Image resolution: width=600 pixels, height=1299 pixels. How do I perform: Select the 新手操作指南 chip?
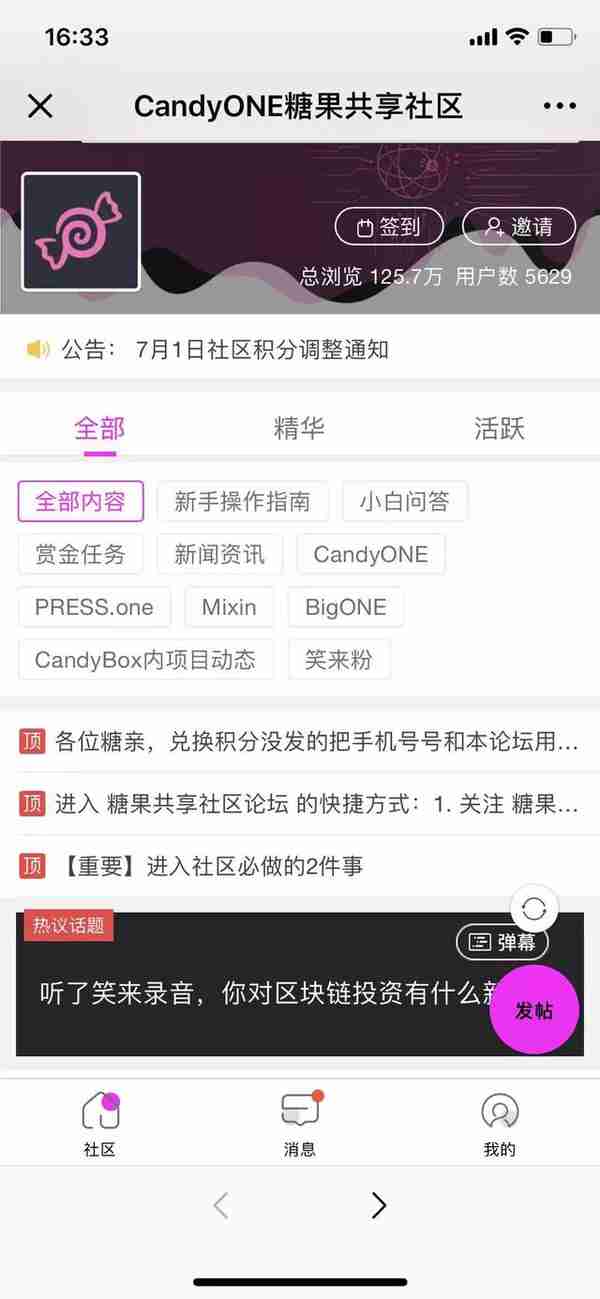point(242,501)
